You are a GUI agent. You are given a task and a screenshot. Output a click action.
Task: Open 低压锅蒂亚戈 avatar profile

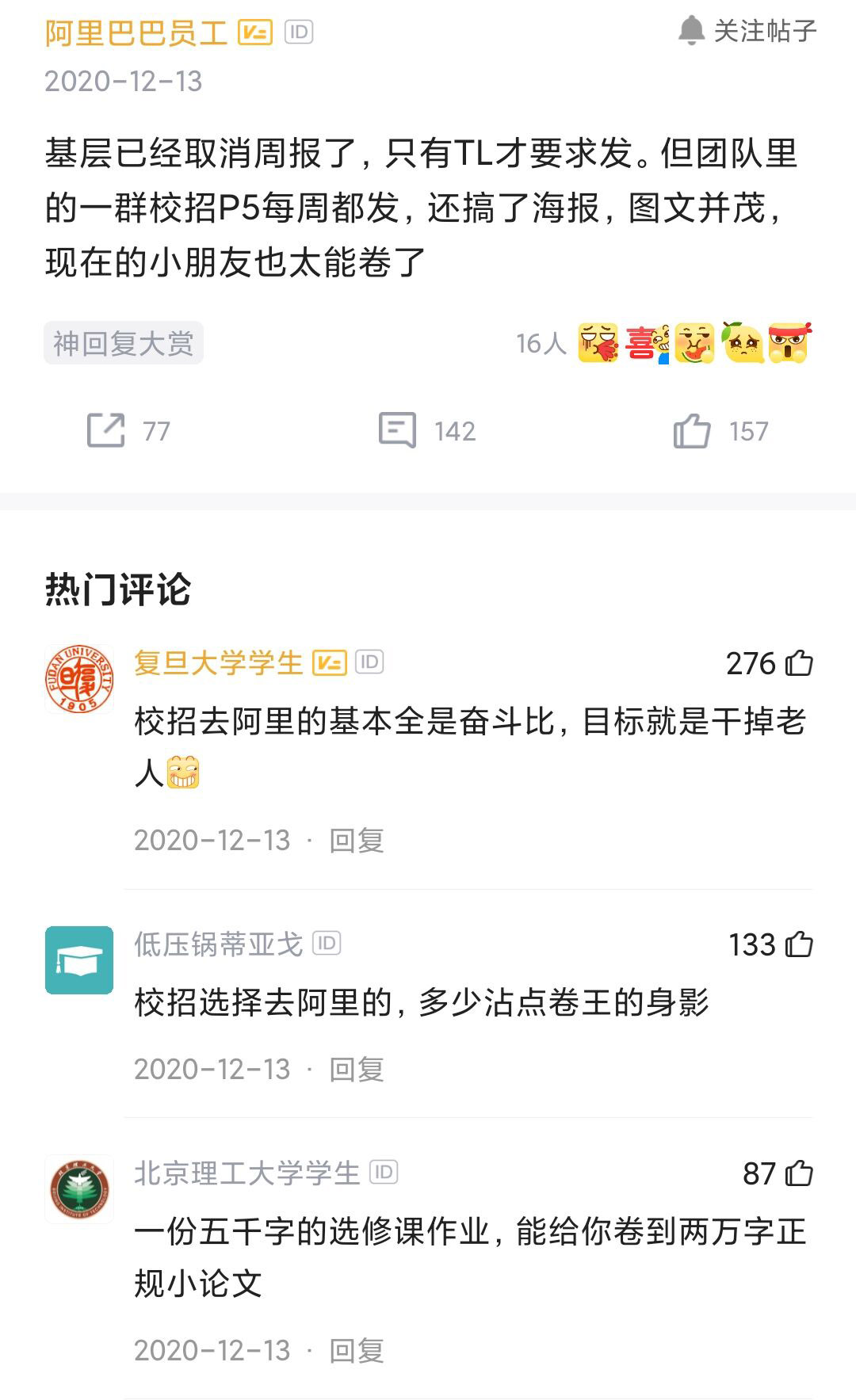click(79, 959)
